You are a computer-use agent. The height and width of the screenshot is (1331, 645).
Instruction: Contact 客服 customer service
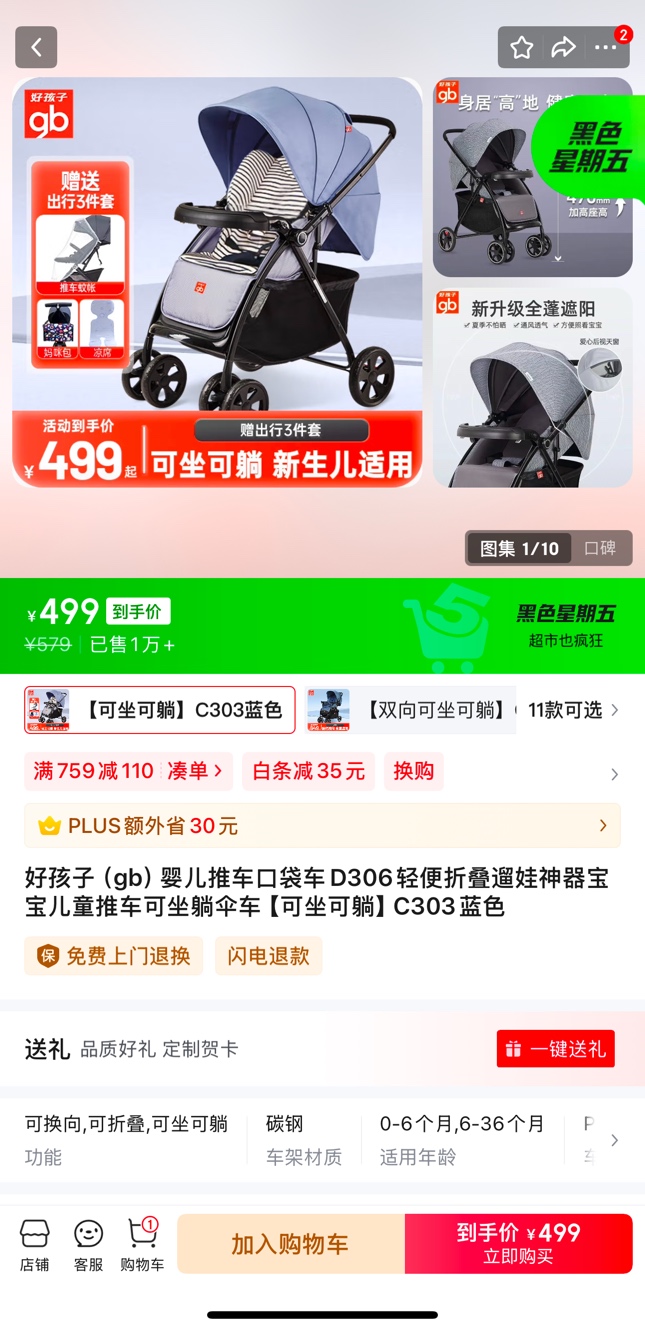pyautogui.click(x=88, y=1245)
